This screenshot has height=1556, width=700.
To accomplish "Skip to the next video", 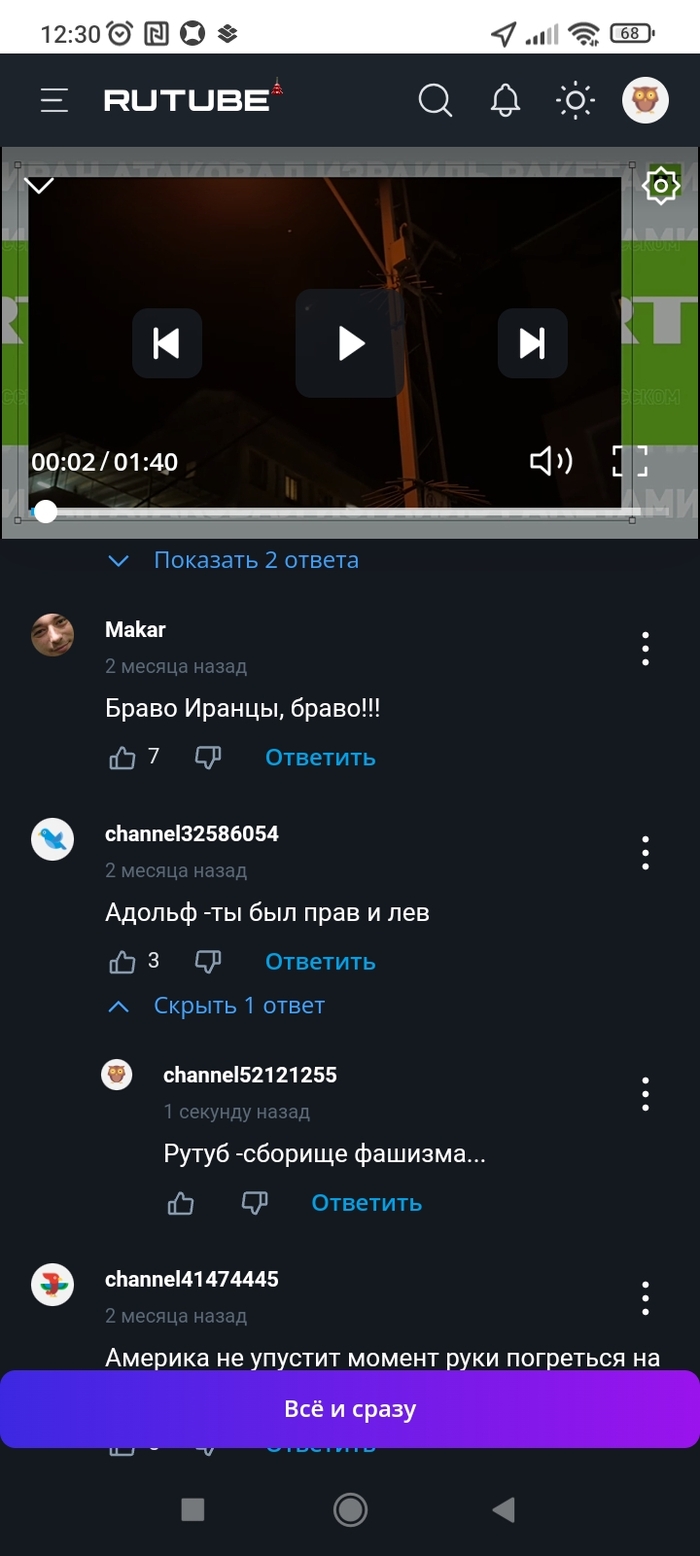I will [532, 343].
